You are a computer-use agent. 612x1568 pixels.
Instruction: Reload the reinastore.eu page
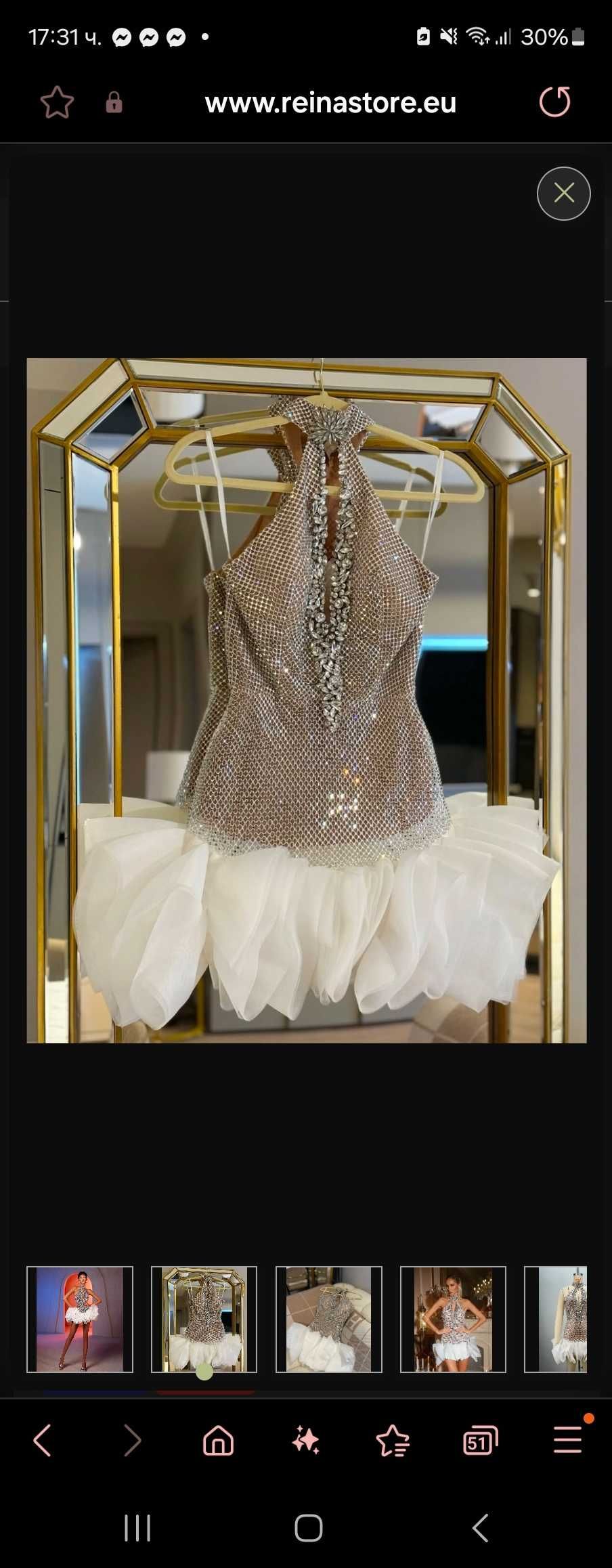[554, 102]
